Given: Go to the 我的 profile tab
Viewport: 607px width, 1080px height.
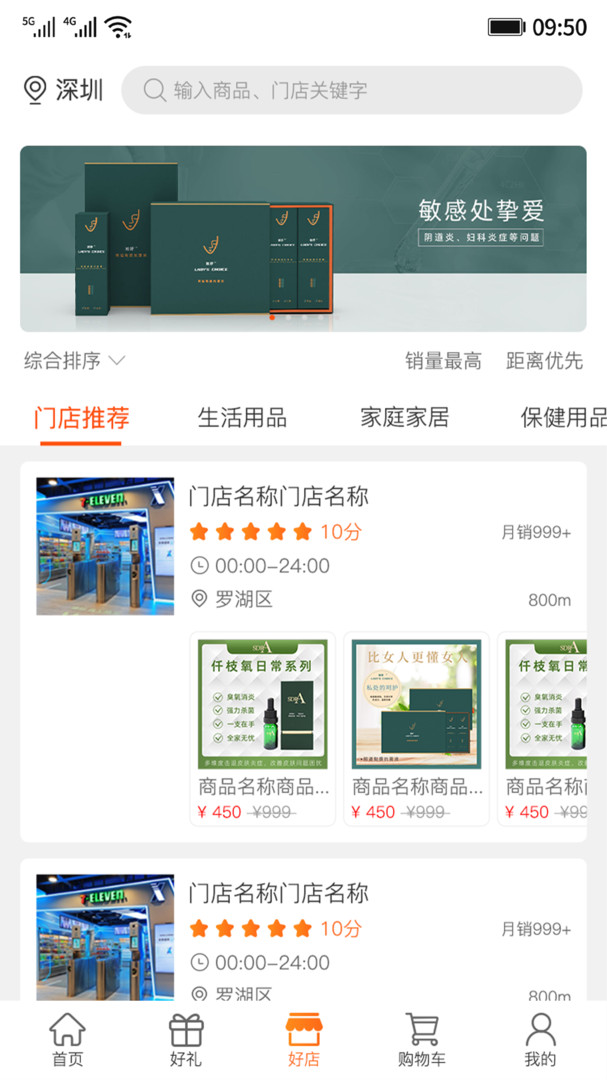Looking at the screenshot, I should [x=540, y=1040].
